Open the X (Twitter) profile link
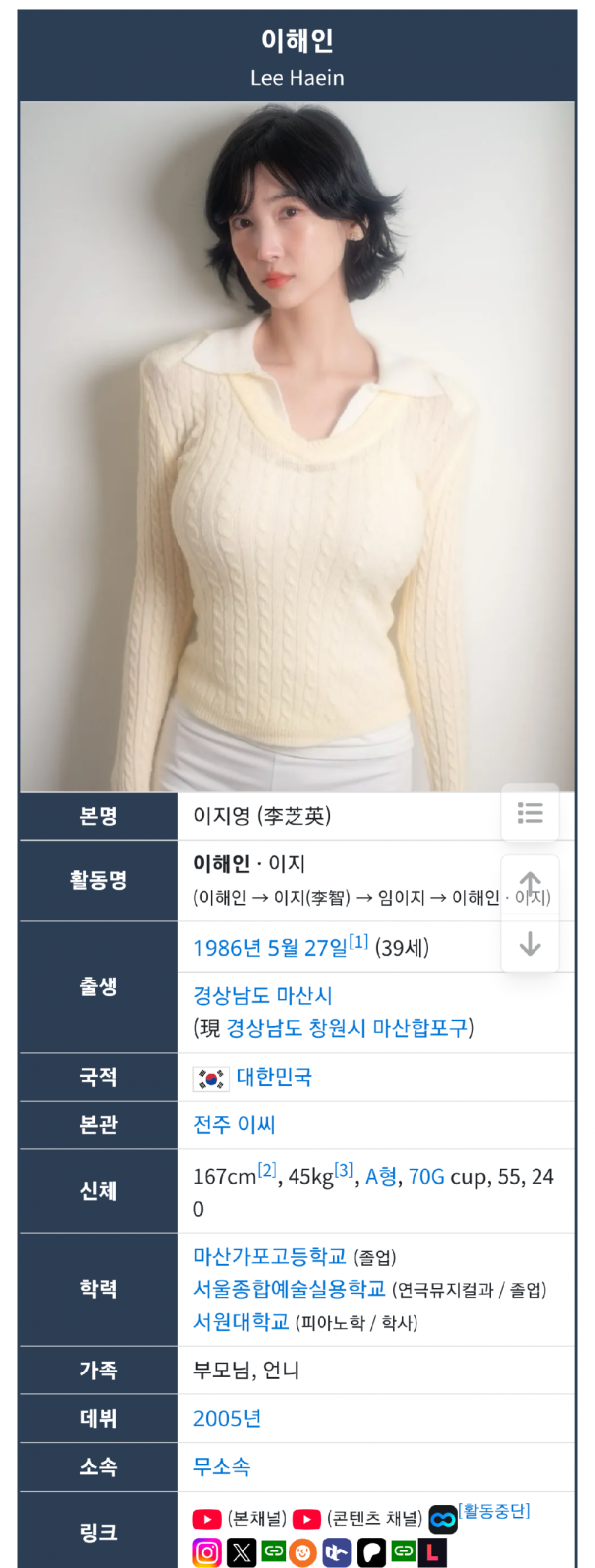Screen dimensions: 595x1568 (x=241, y=1551)
